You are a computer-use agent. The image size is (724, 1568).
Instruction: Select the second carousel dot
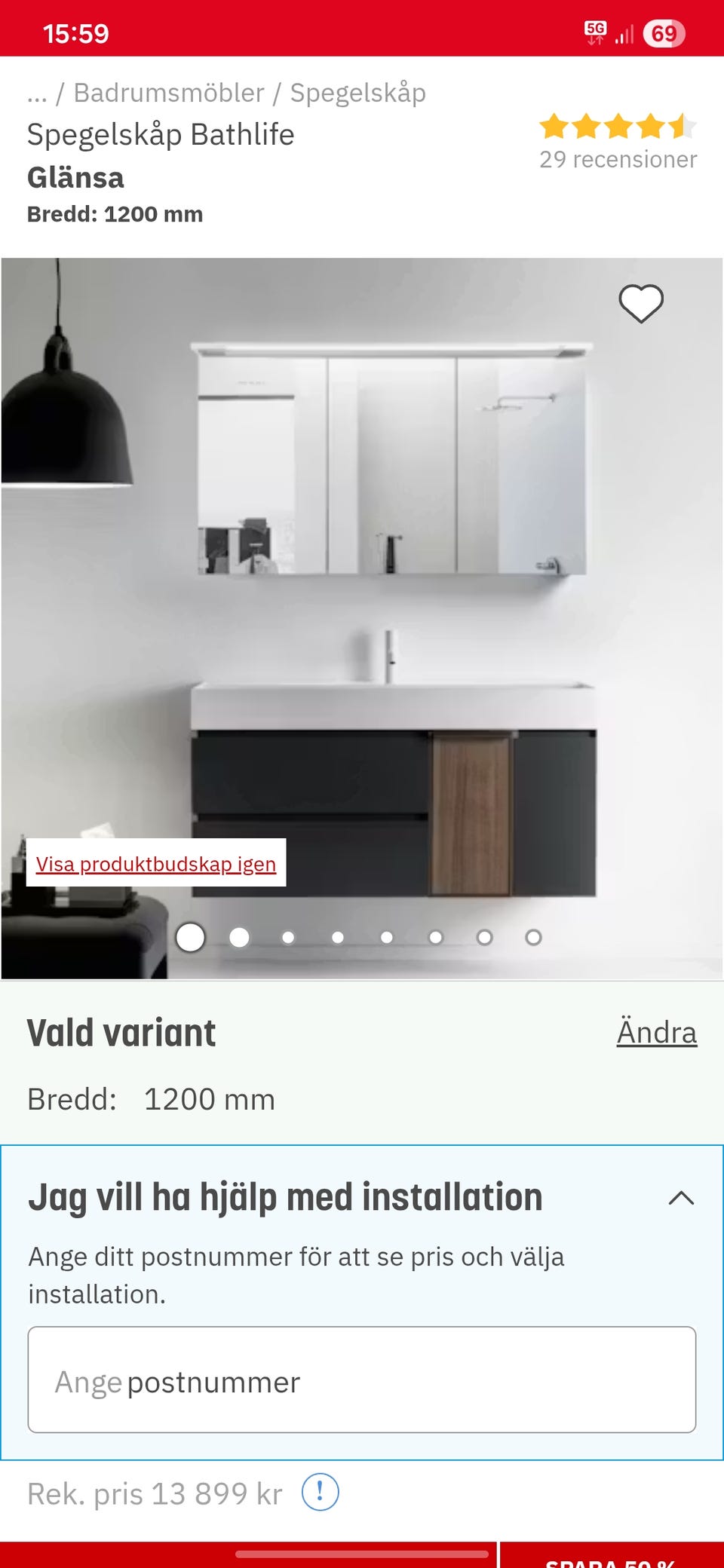[239, 938]
